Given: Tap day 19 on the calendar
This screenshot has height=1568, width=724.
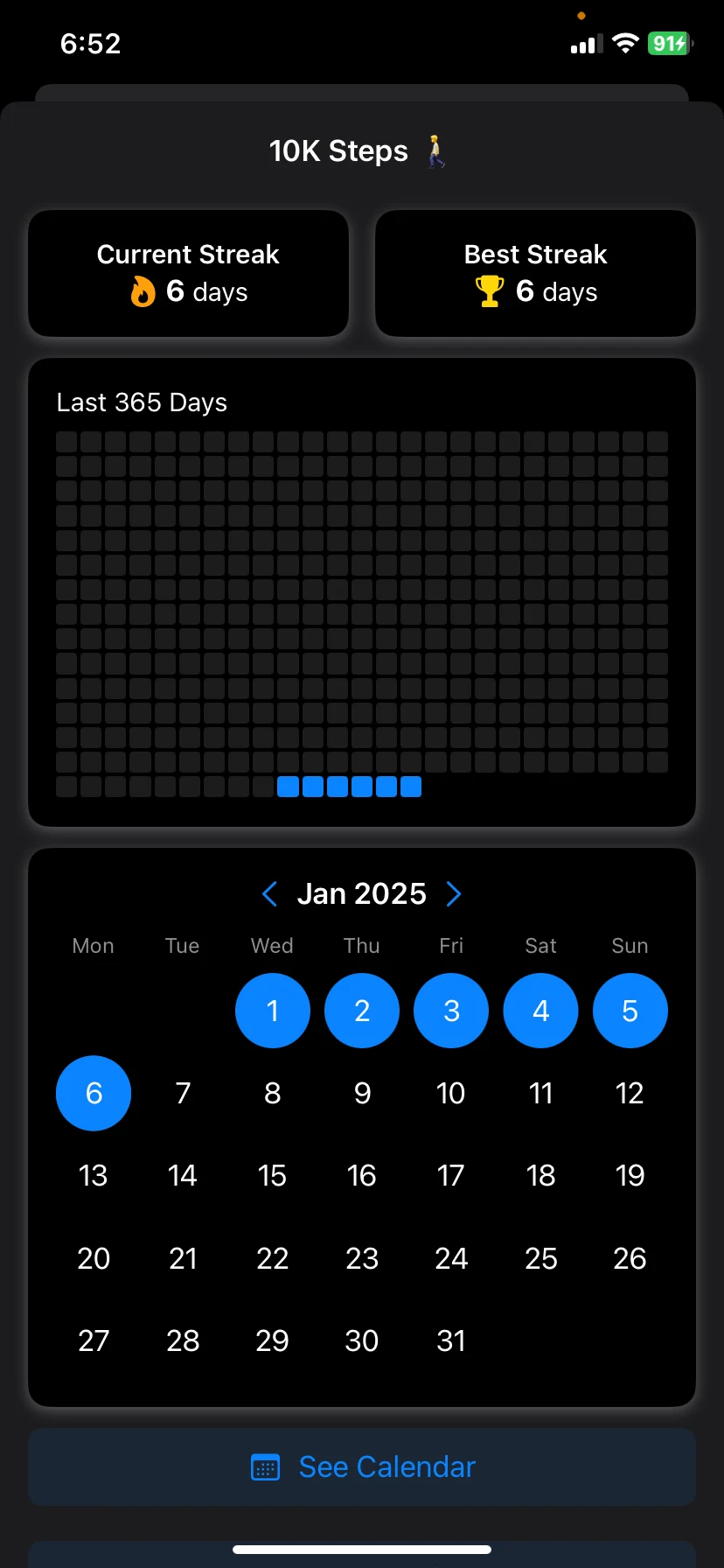Looking at the screenshot, I should 630,1175.
